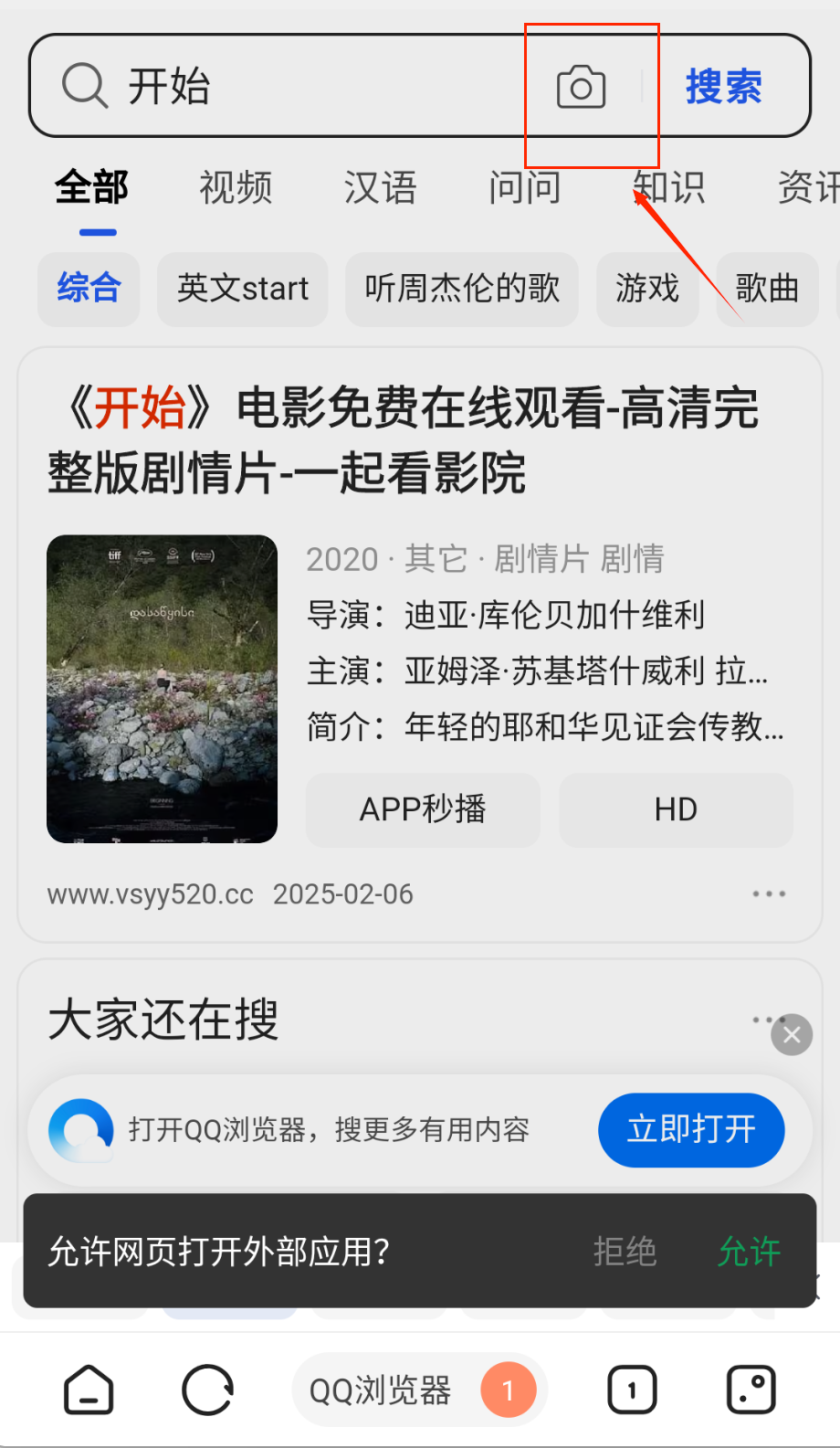Dismiss the QQ浏览器 promo banner
Viewport: 840px width, 1448px height.
click(x=792, y=1035)
